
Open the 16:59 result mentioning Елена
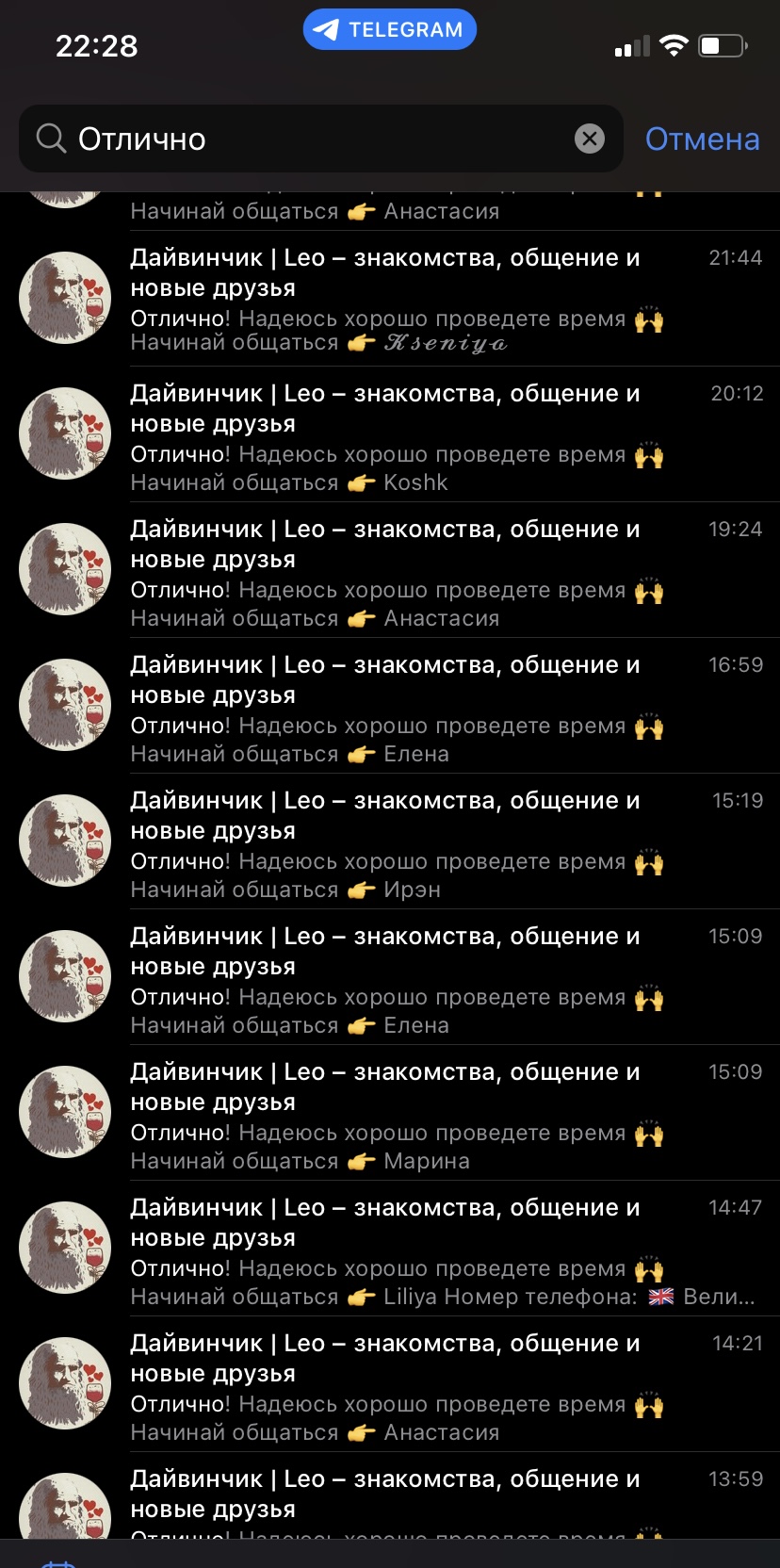point(396,707)
